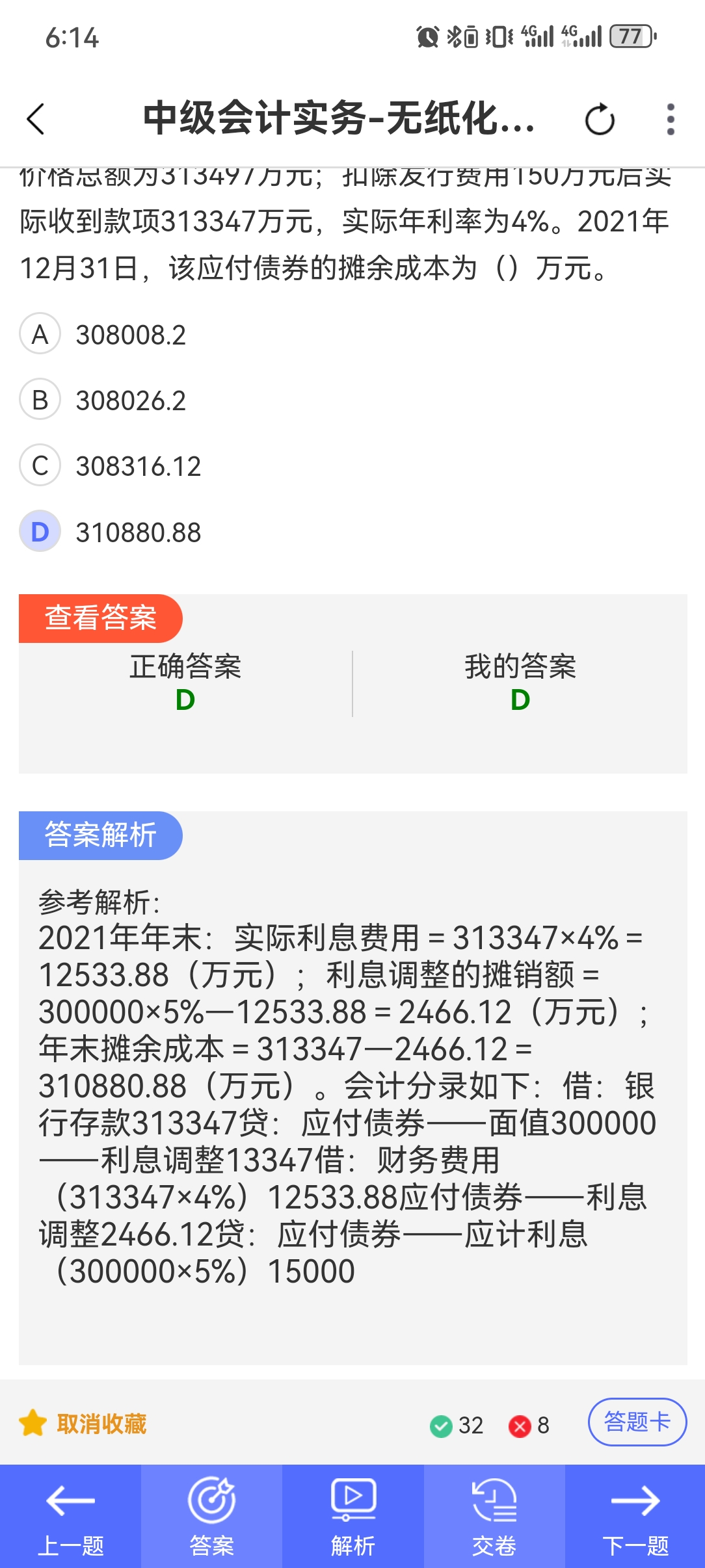Image resolution: width=705 pixels, height=1568 pixels.
Task: Refresh the page with the reload icon
Action: [600, 120]
